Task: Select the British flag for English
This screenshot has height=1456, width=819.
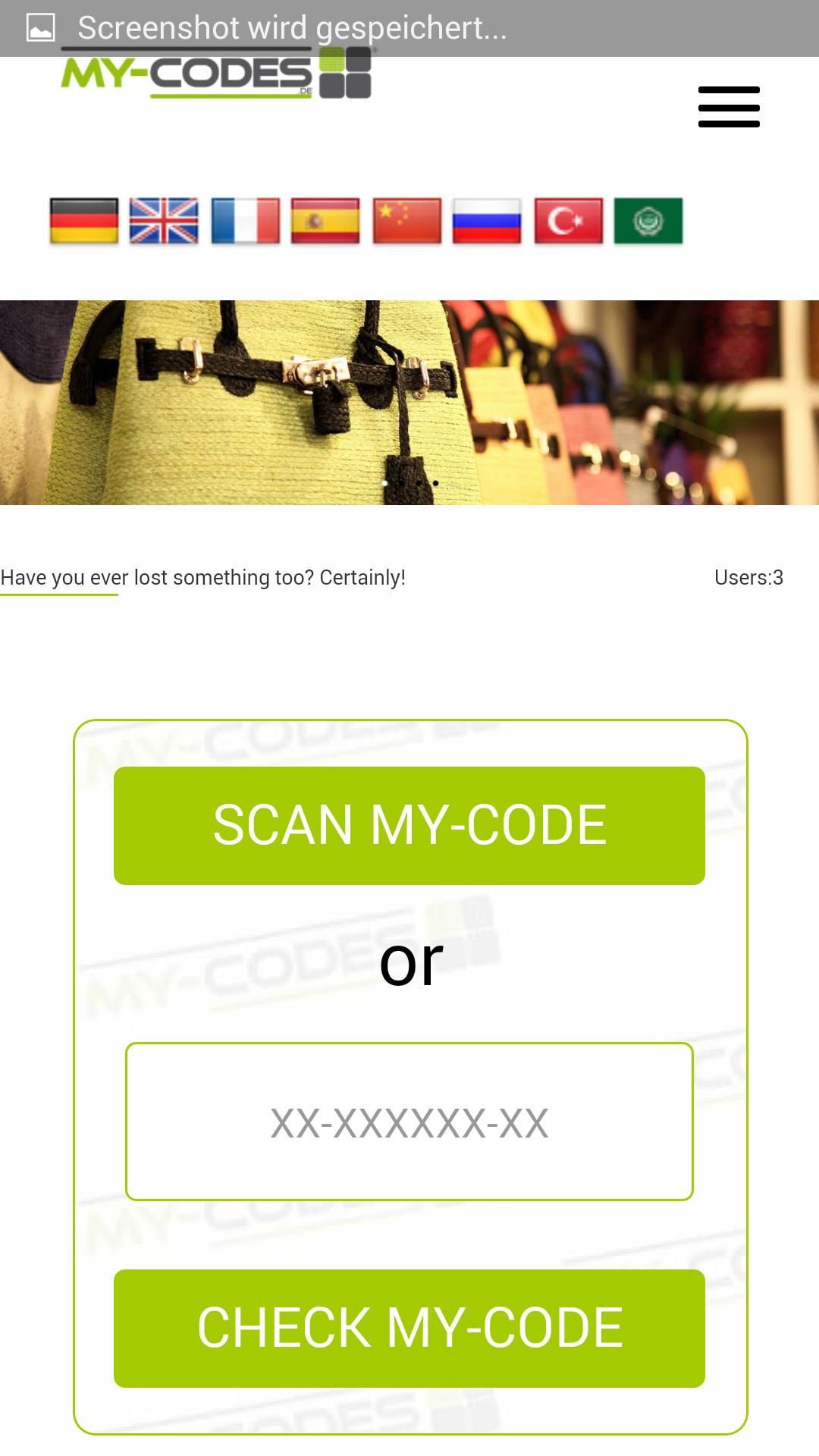Action: [x=164, y=221]
